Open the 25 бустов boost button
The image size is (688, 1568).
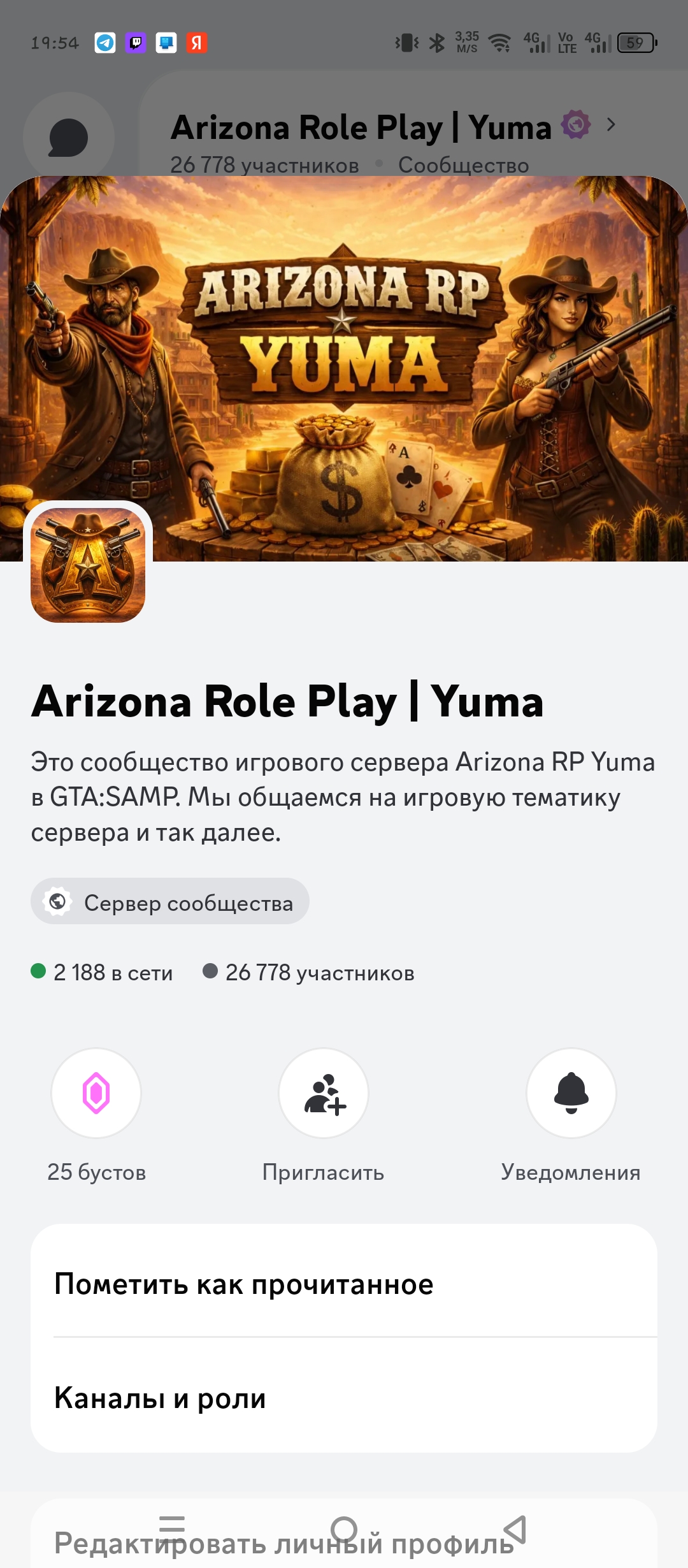coord(96,1093)
